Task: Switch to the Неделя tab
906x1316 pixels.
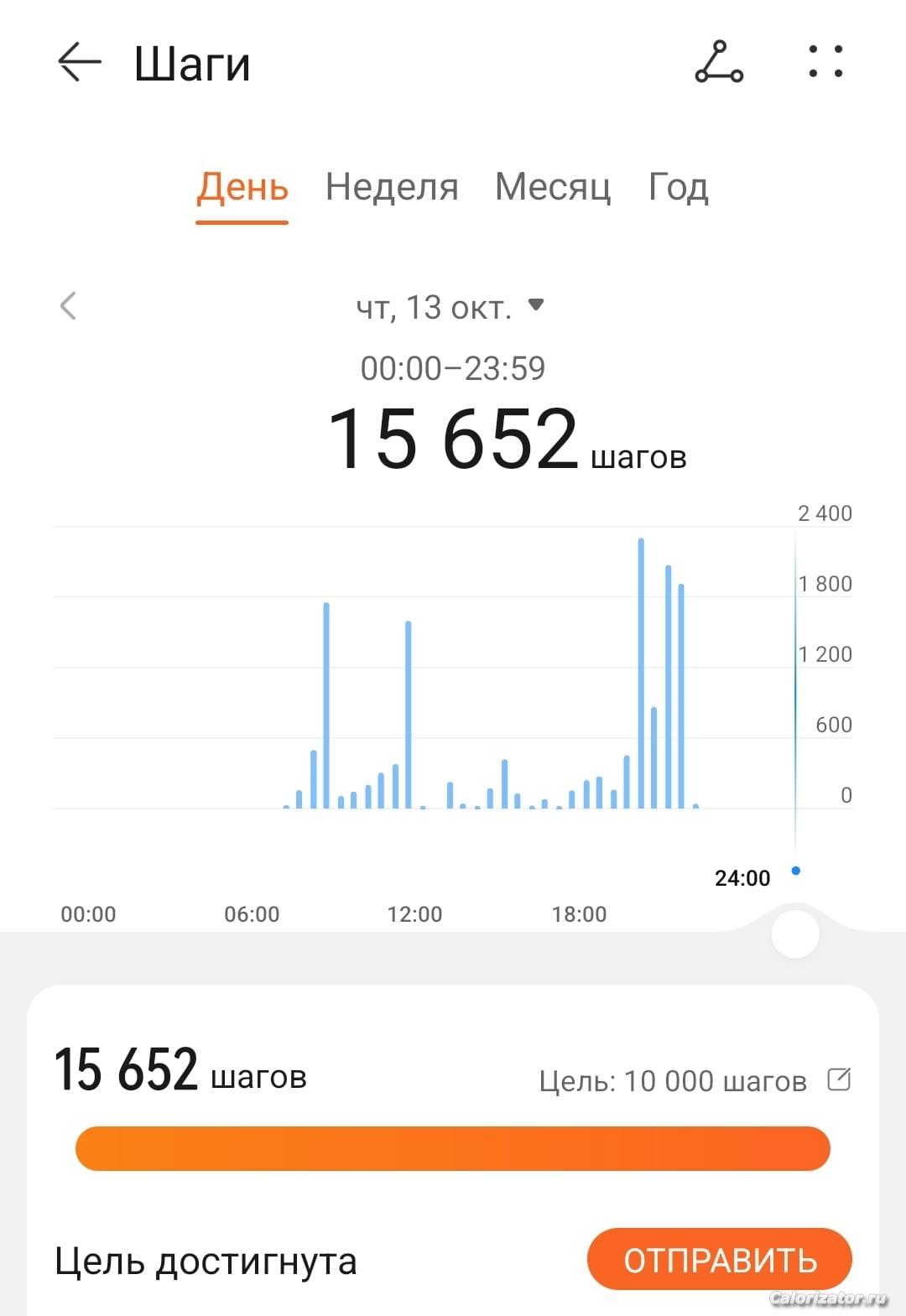Action: click(x=392, y=186)
